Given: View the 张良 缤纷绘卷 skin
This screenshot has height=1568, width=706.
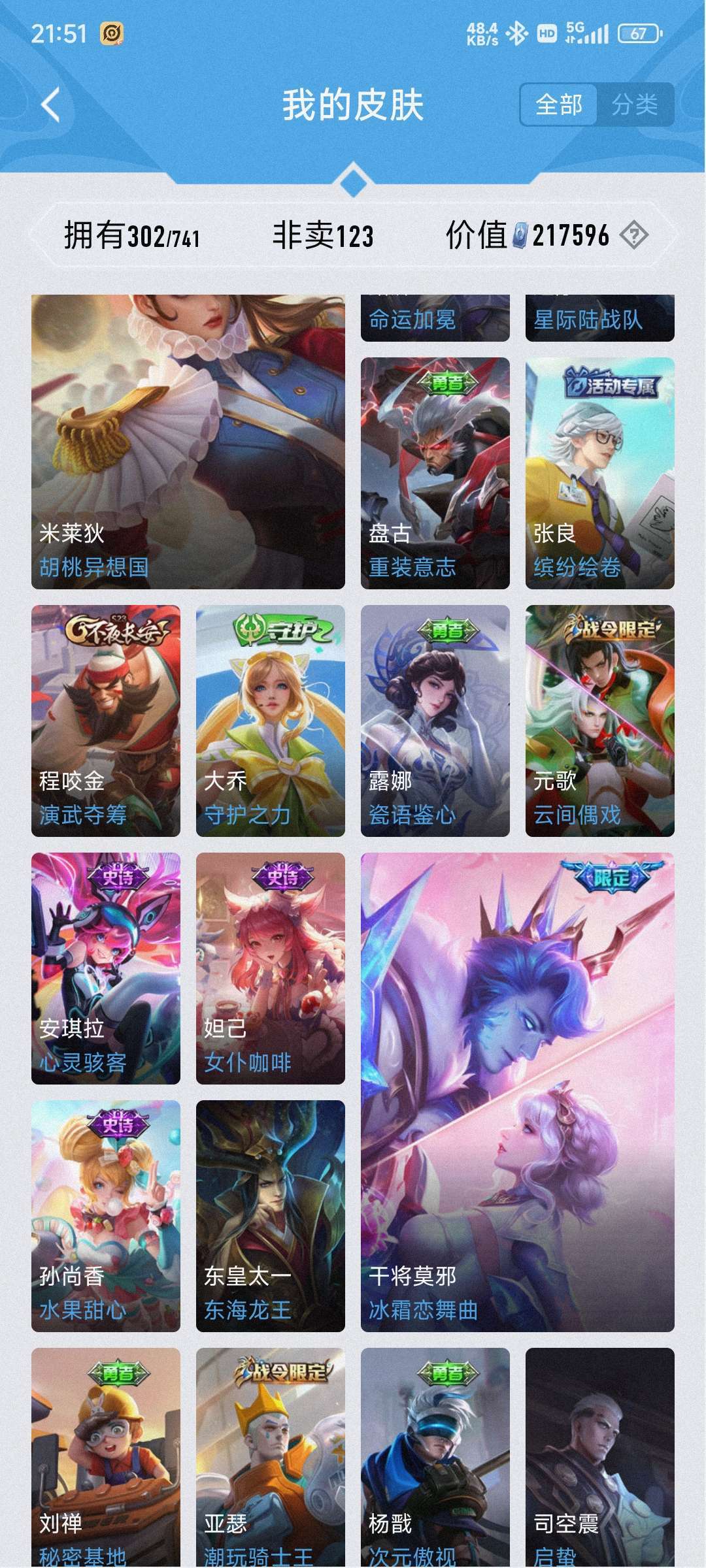Looking at the screenshot, I should (600, 473).
